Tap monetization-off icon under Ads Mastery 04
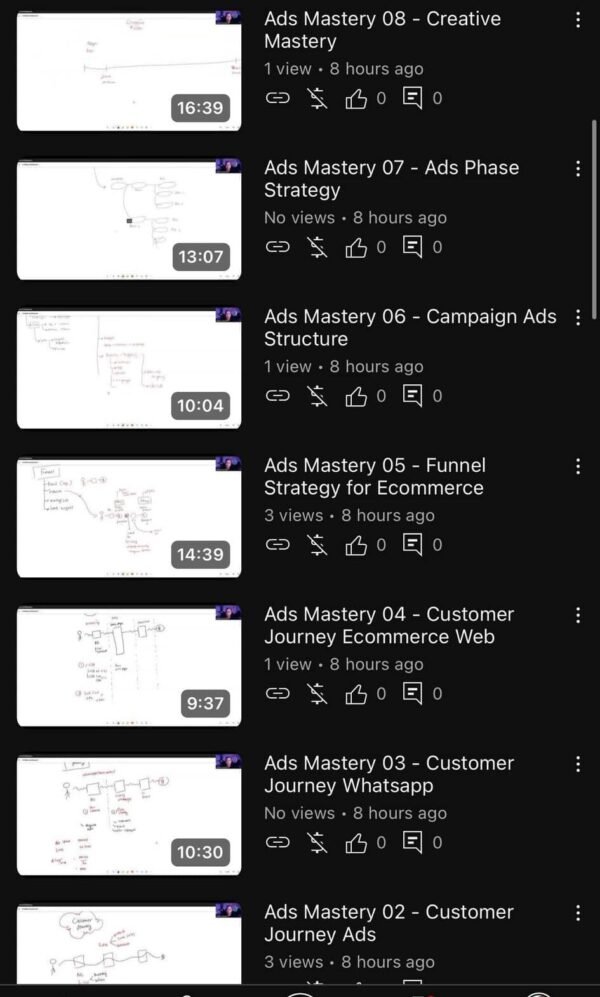 pos(317,694)
